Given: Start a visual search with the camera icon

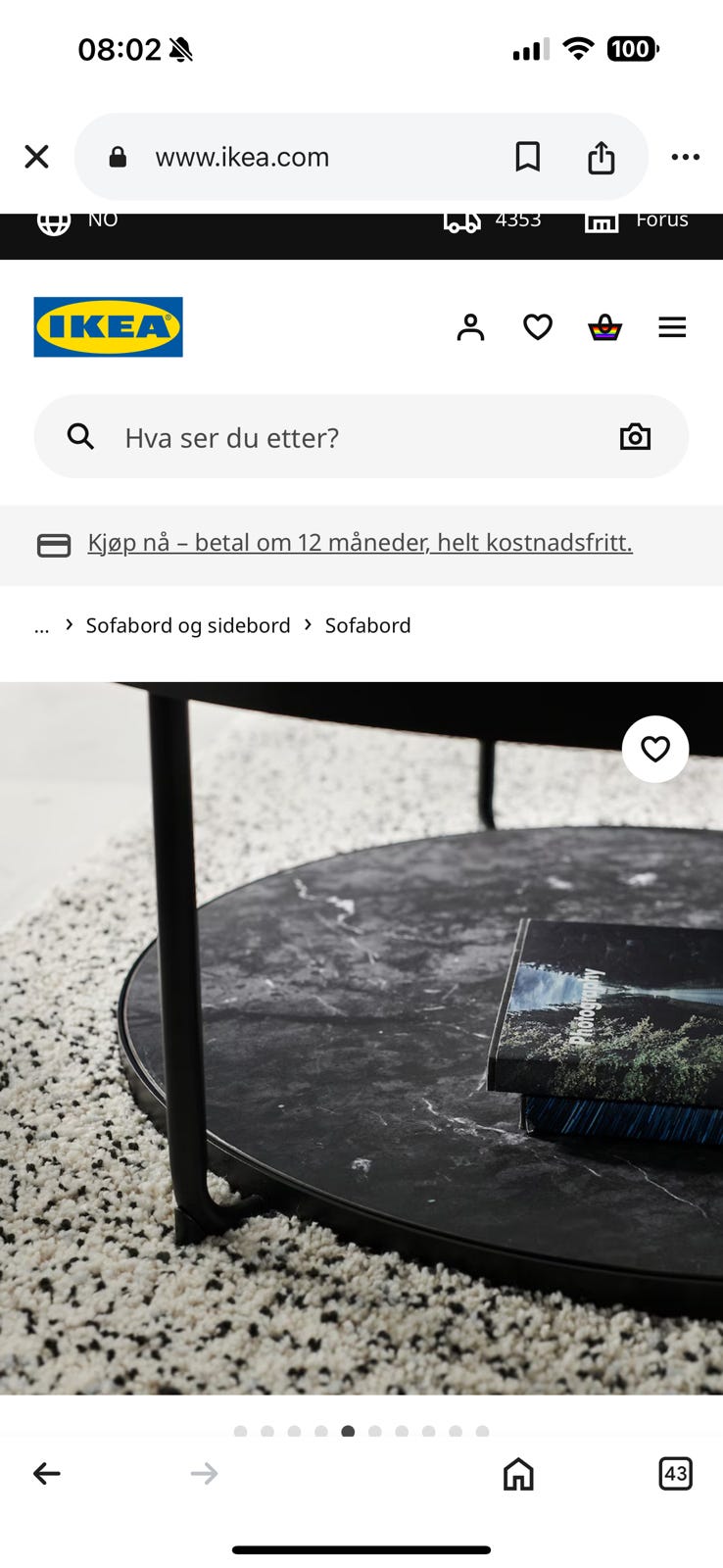Looking at the screenshot, I should pyautogui.click(x=635, y=436).
